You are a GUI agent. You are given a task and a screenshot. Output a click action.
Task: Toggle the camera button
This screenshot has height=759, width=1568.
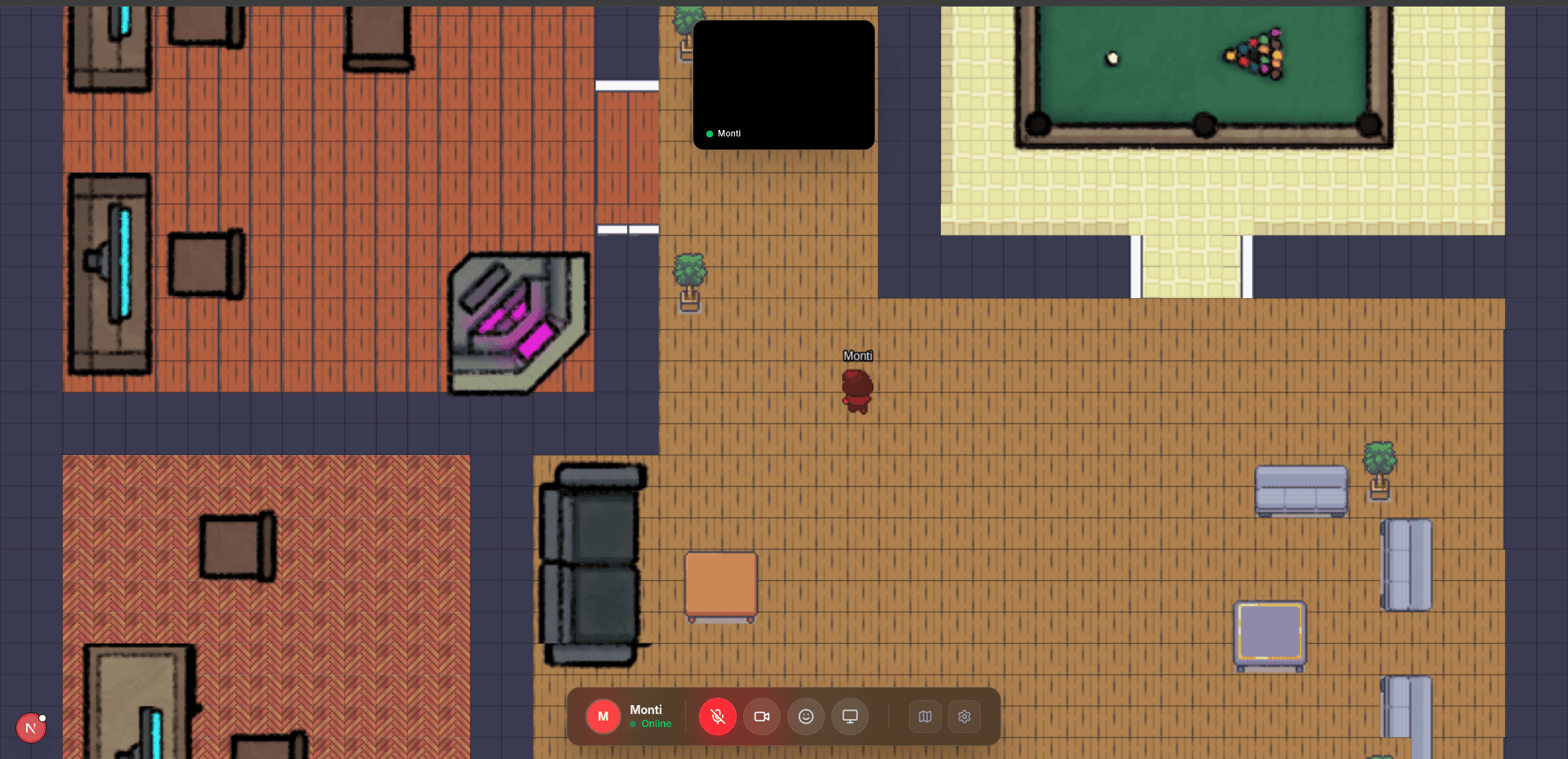[x=761, y=717]
